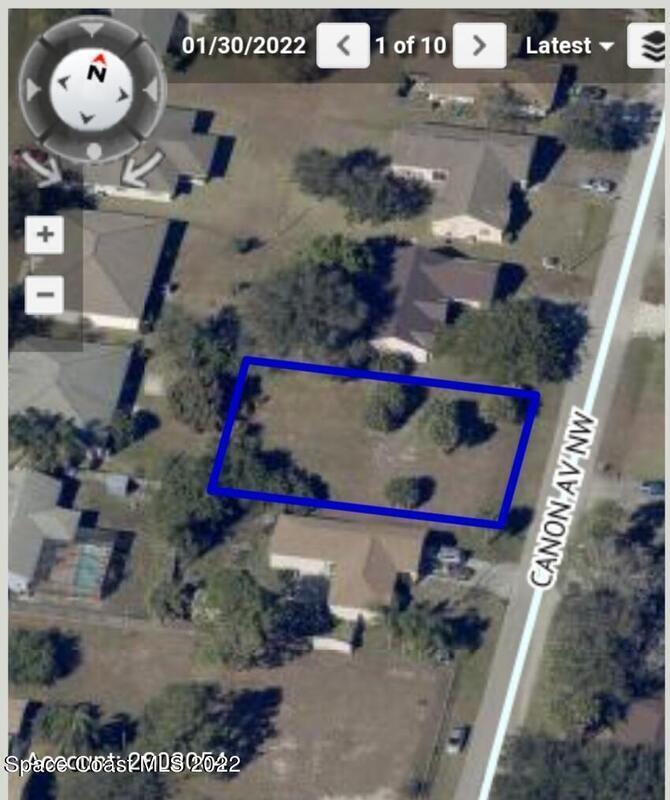Go to the previous aerial image
The height and width of the screenshot is (800, 670).
pos(343,46)
